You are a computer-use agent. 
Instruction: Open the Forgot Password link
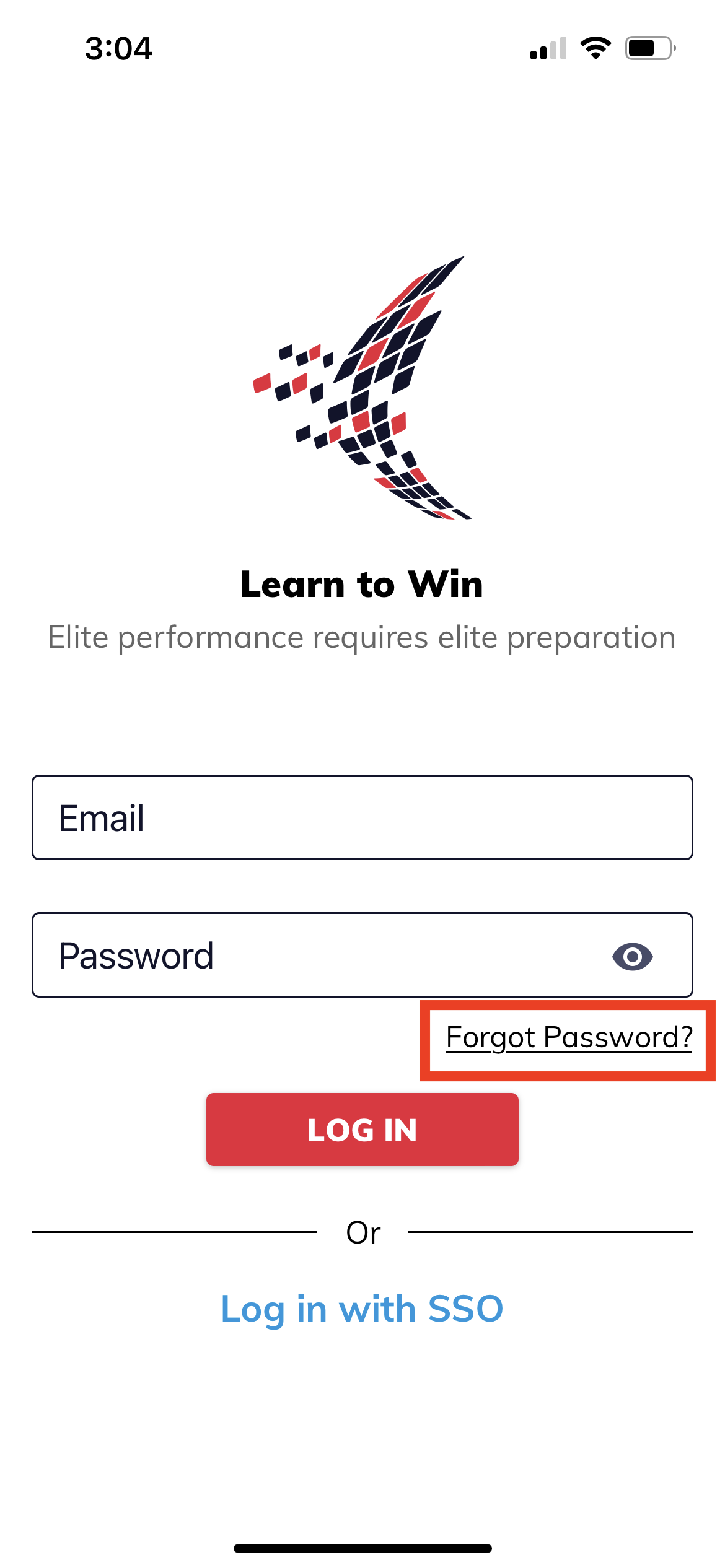coord(569,1038)
